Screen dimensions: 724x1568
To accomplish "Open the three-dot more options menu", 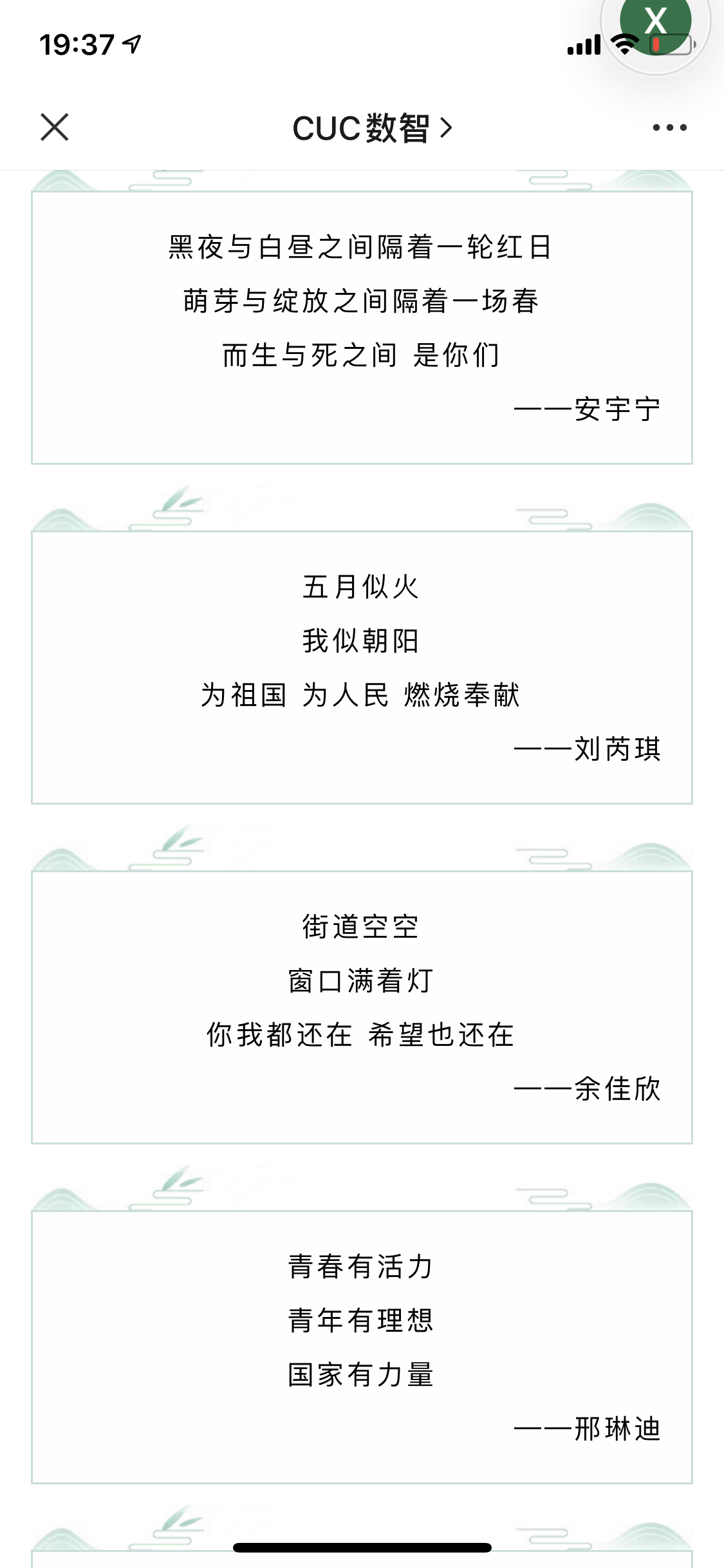I will [669, 127].
